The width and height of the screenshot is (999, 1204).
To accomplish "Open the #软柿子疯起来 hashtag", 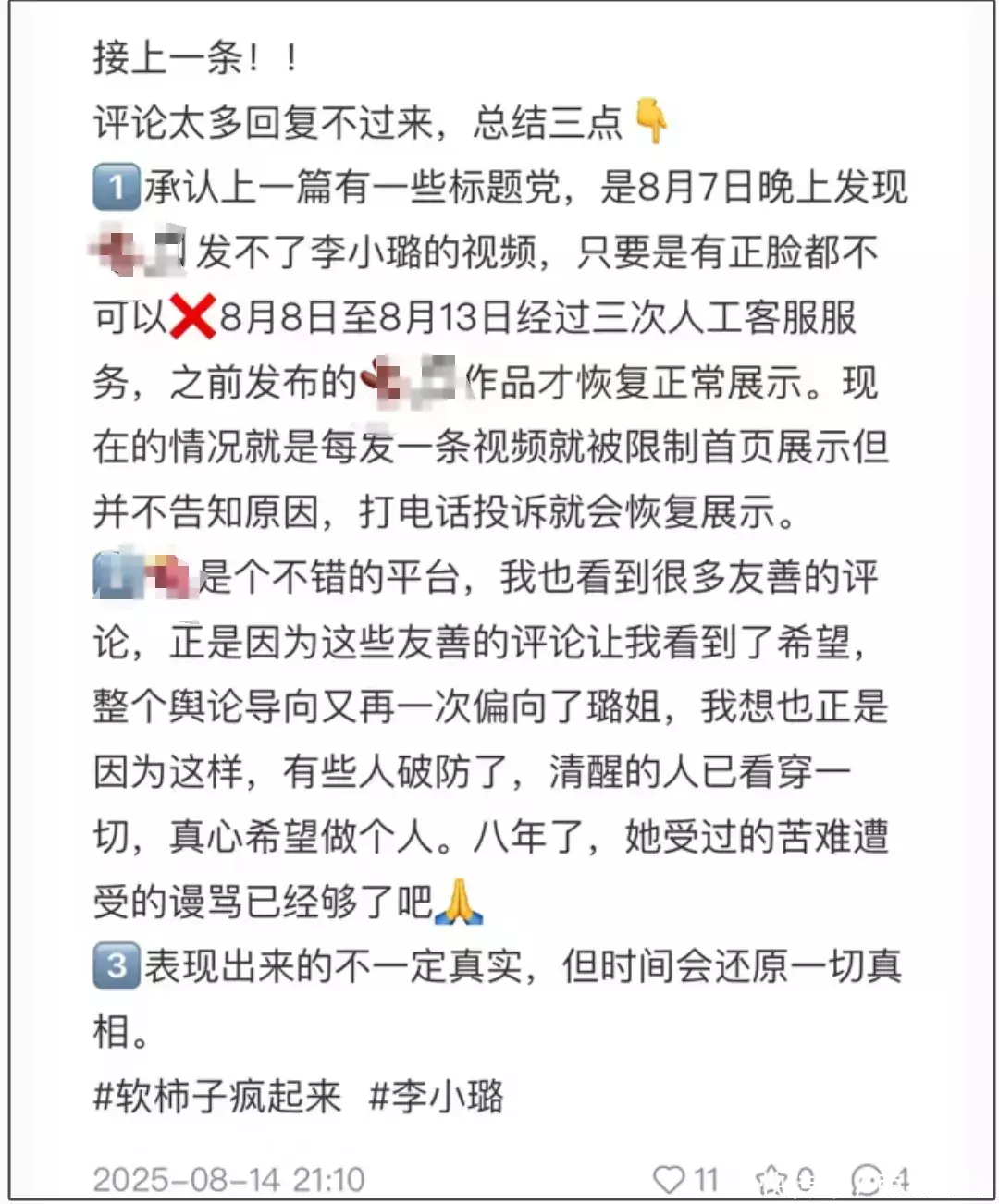I will 217,1098.
